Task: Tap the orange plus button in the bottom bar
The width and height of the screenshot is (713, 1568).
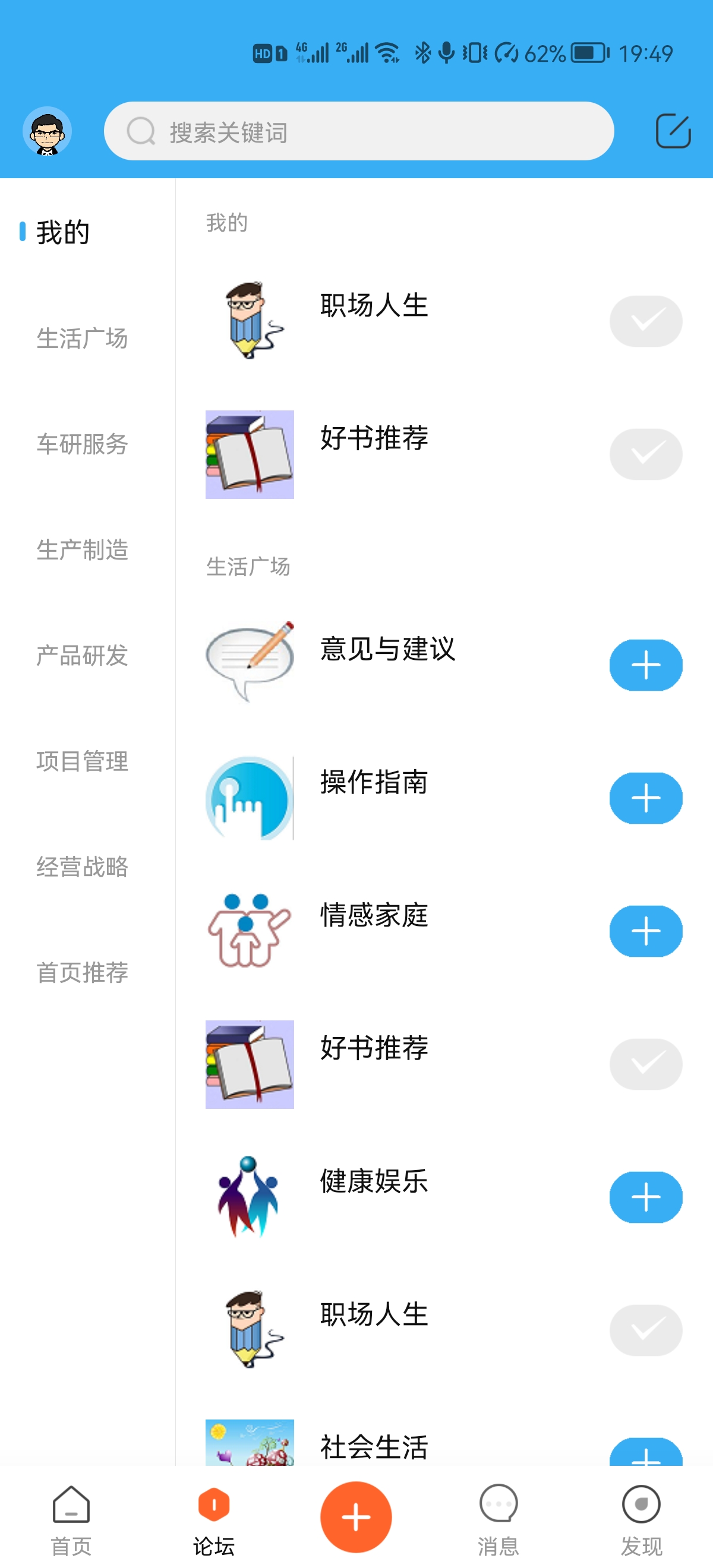Action: (356, 1516)
